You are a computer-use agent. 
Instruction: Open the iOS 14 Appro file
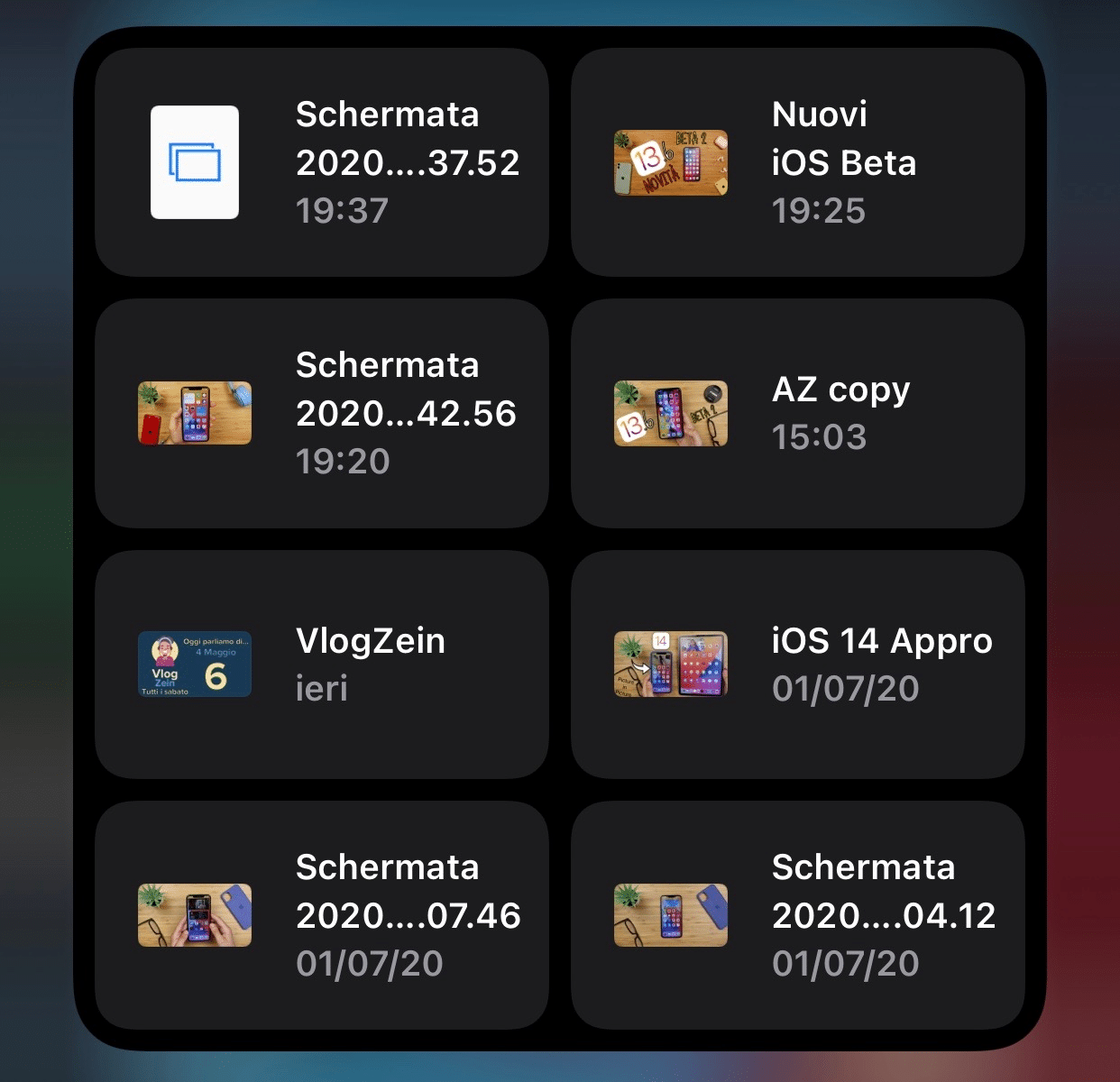pyautogui.click(x=798, y=665)
